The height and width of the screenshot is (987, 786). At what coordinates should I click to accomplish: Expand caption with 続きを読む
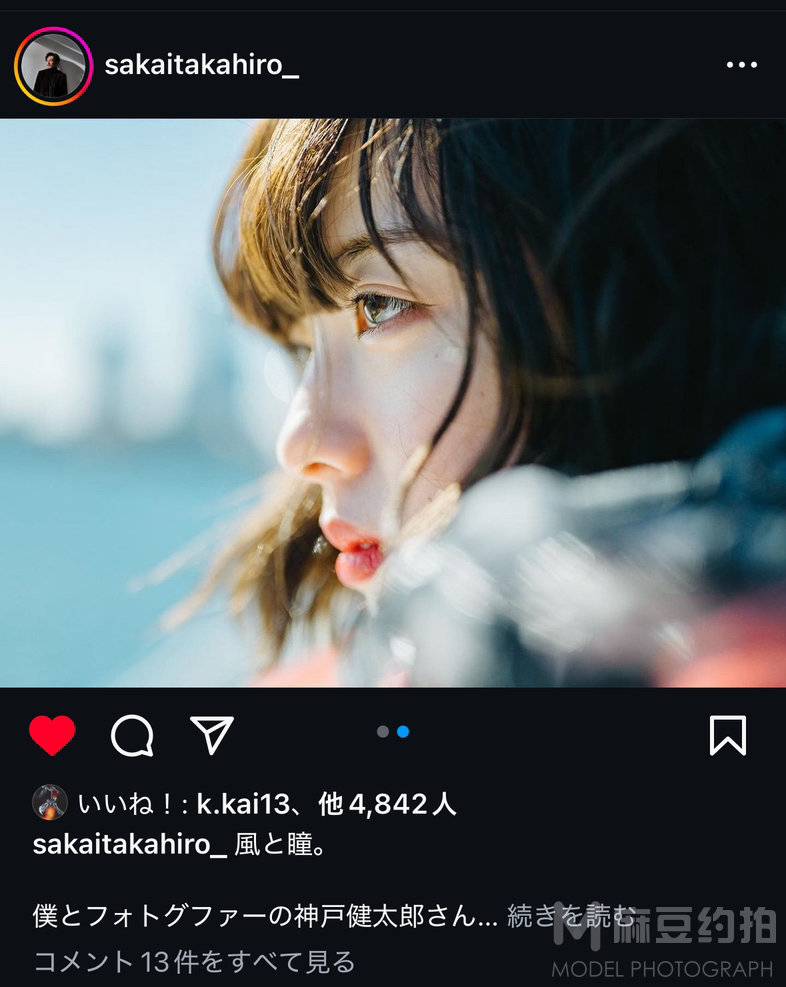click(571, 916)
